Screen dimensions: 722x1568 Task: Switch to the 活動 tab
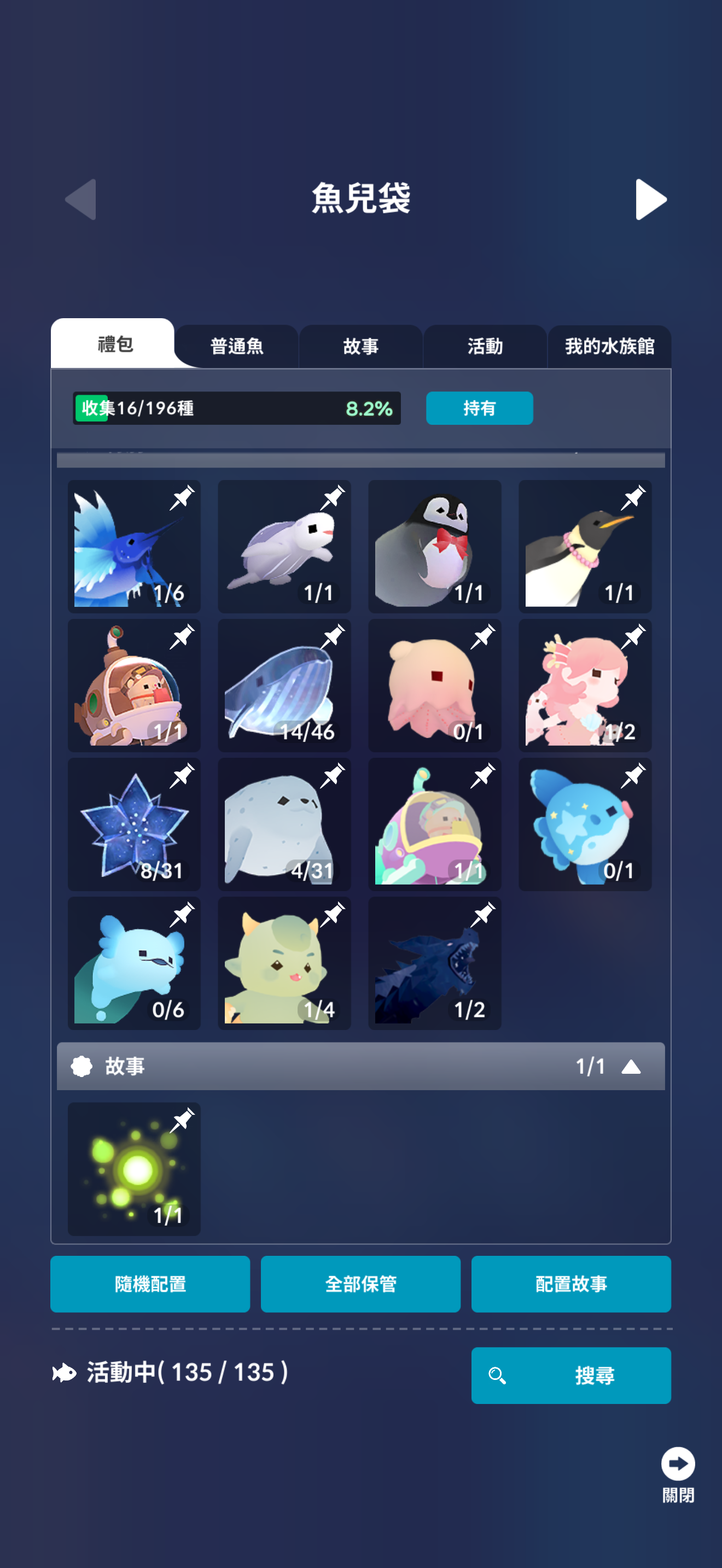tap(485, 346)
